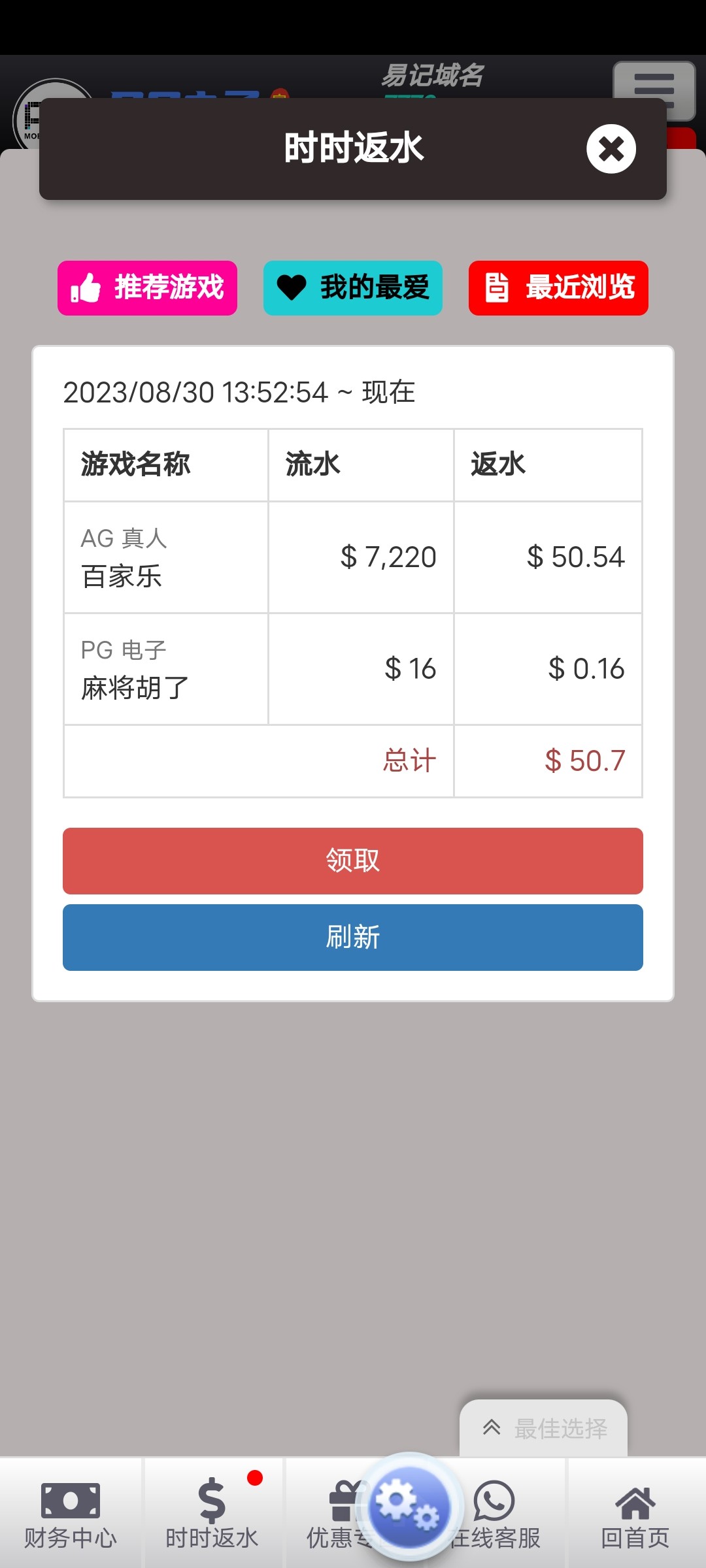Close the 时时返水 dialog
Image resolution: width=706 pixels, height=1568 pixels.
tap(611, 149)
